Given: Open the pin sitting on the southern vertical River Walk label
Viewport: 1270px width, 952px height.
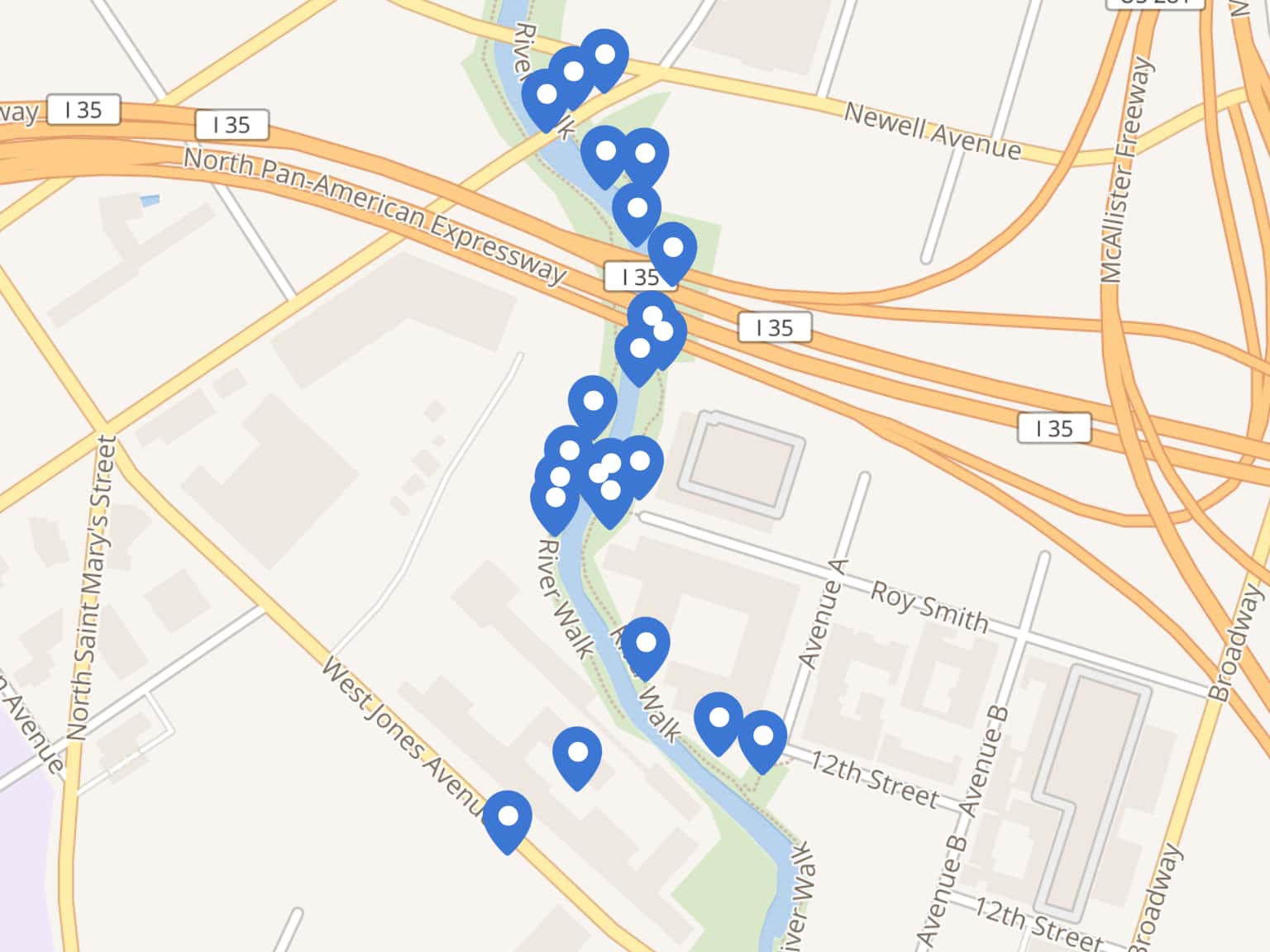Looking at the screenshot, I should [555, 499].
